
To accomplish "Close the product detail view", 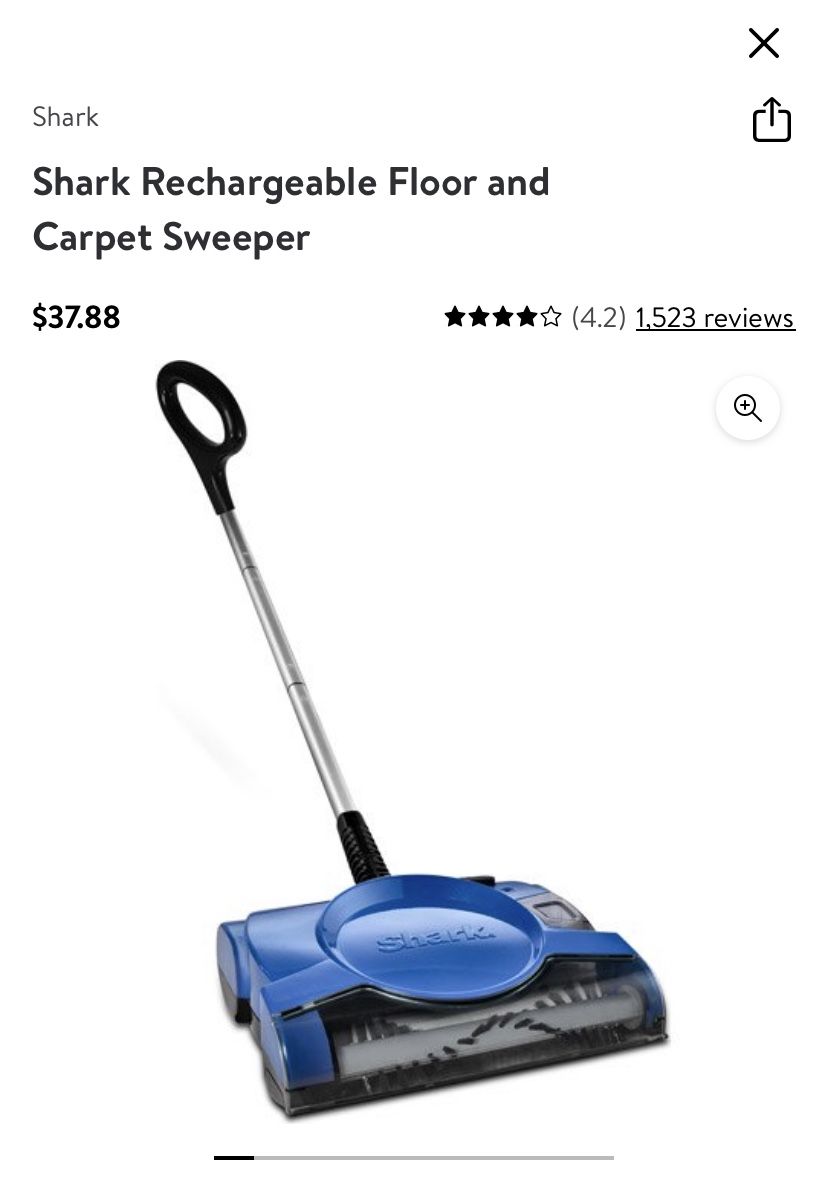I will 763,43.
